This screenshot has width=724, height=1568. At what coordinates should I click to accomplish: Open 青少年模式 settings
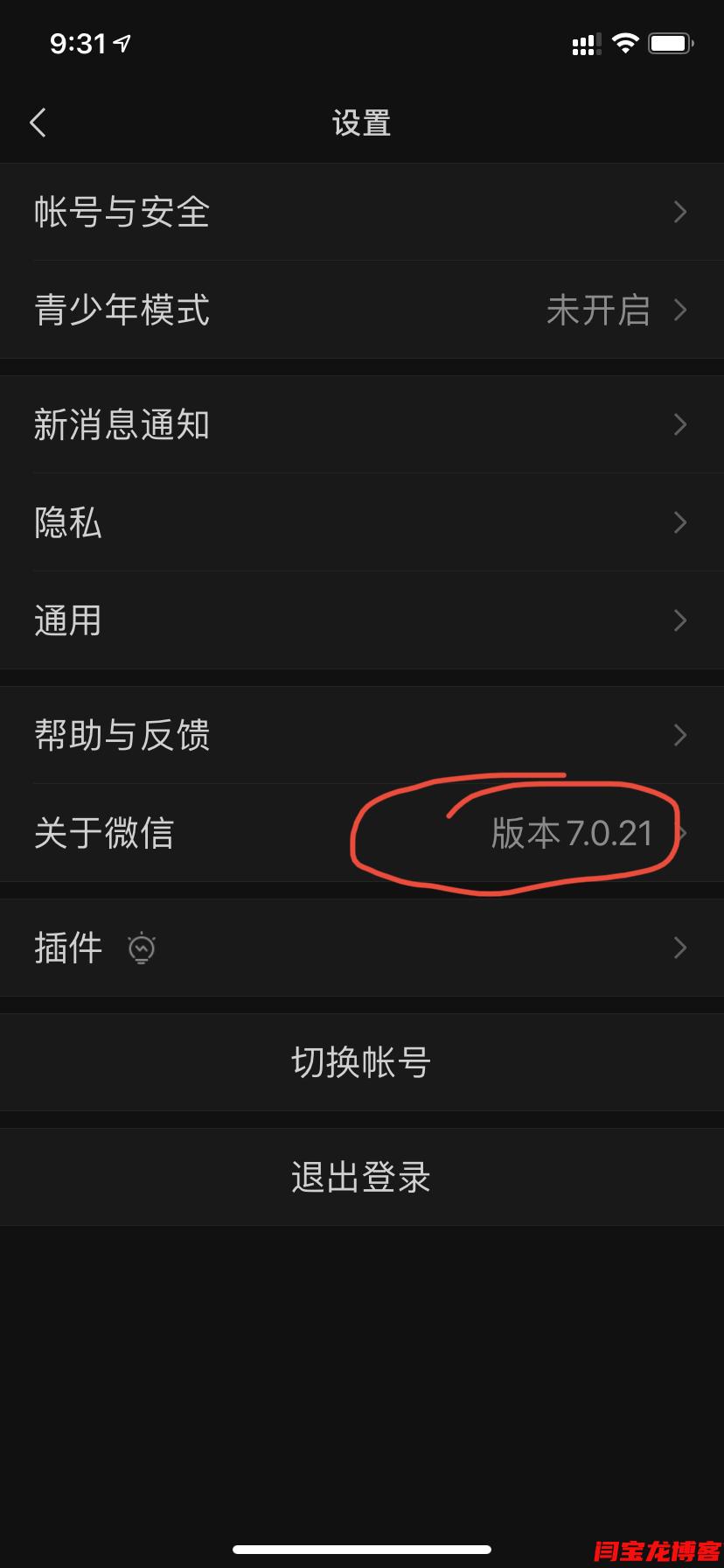pyautogui.click(x=362, y=310)
